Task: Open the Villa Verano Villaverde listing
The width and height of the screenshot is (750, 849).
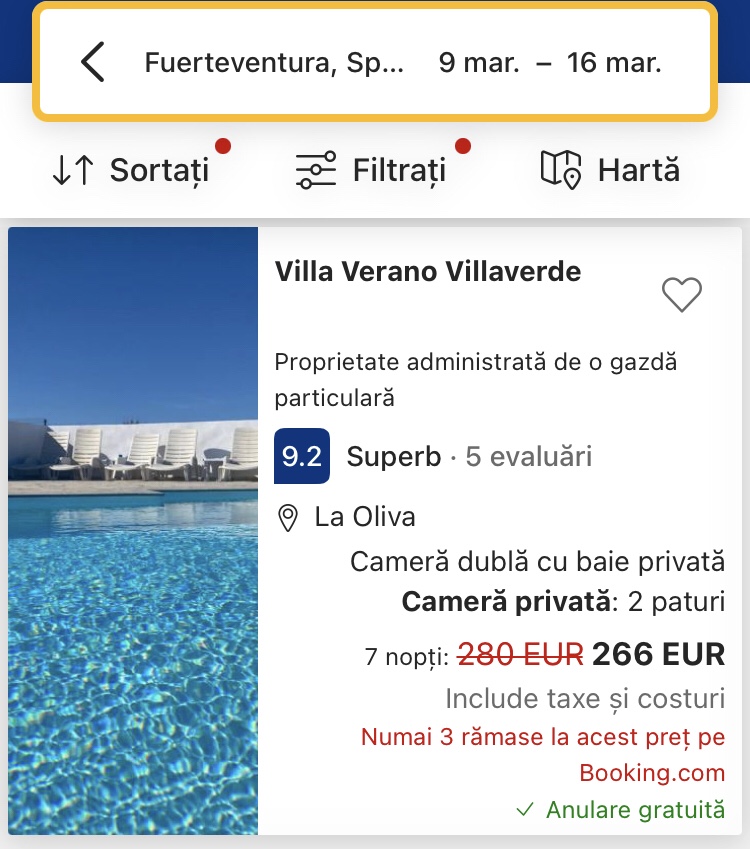Action: pyautogui.click(x=428, y=271)
